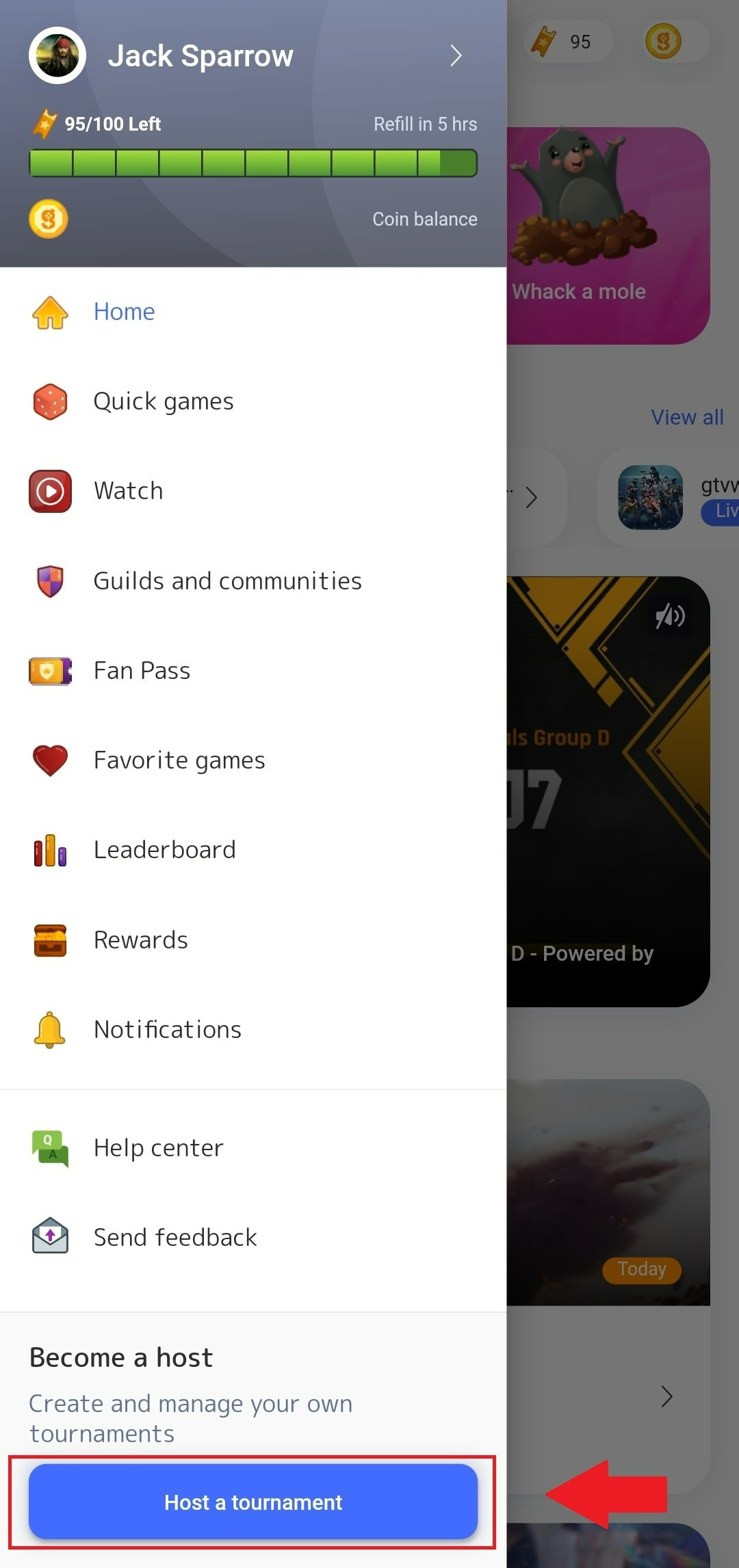Image resolution: width=739 pixels, height=1568 pixels.
Task: Open Rewards
Action: [x=140, y=940]
